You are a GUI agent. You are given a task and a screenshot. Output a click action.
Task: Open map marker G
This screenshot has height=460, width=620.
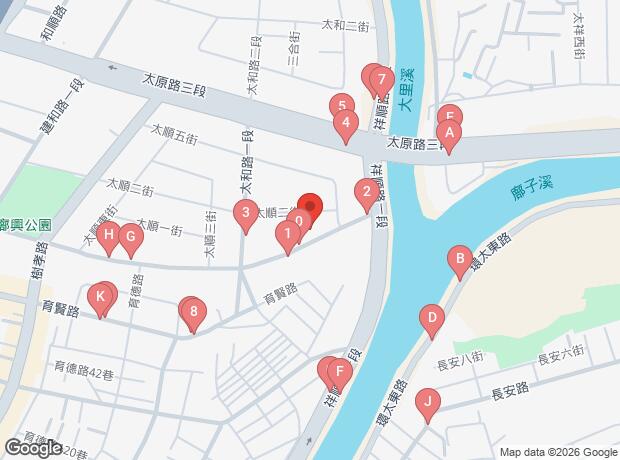[129, 238]
